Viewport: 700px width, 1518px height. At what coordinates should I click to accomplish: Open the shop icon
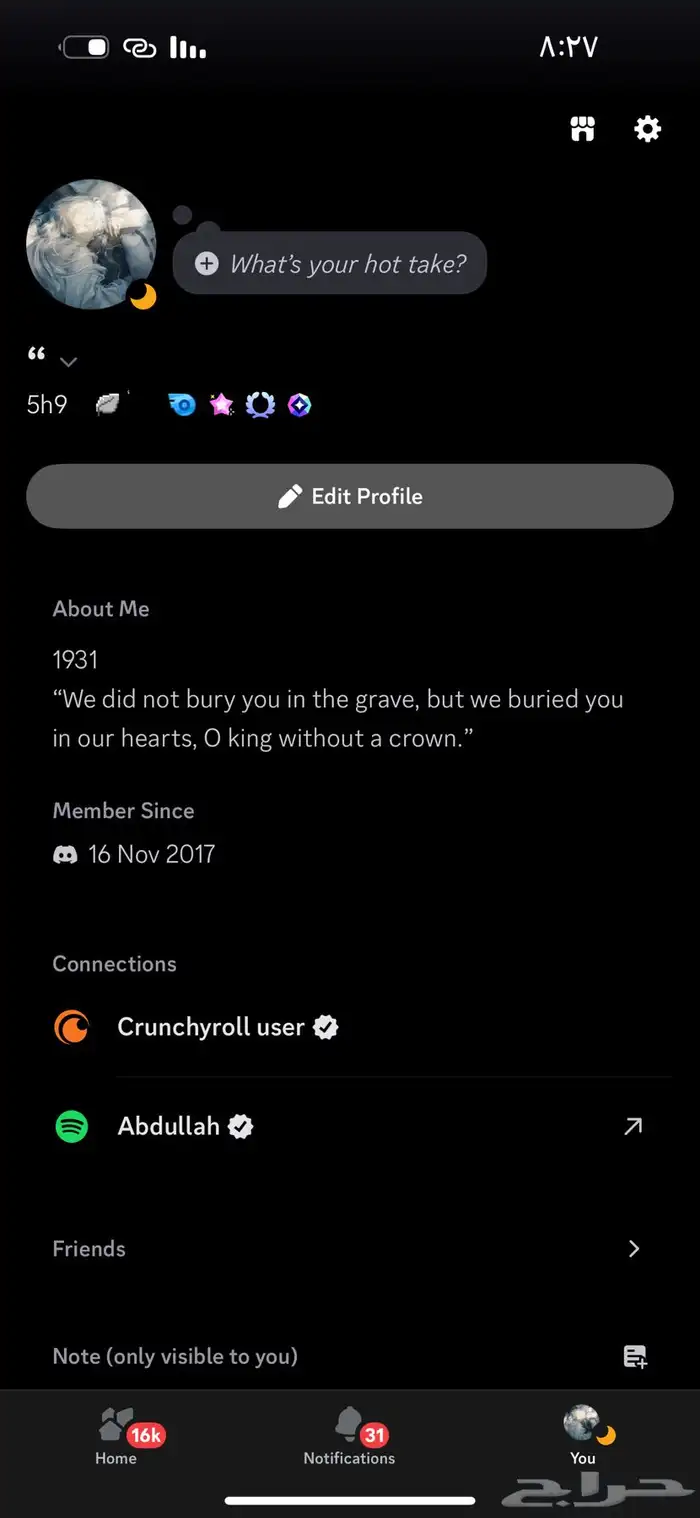click(582, 129)
